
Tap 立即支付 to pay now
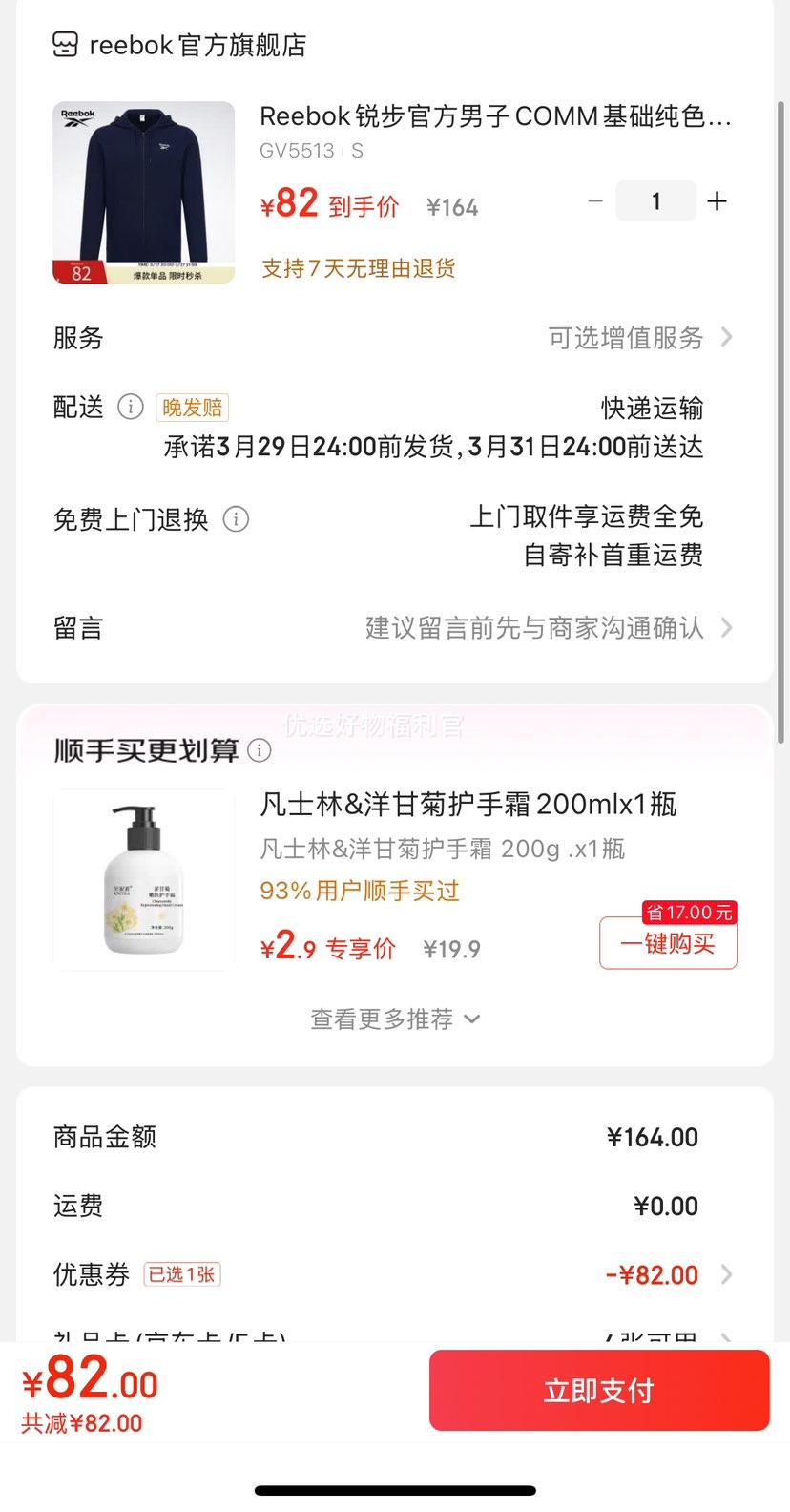pos(599,1391)
